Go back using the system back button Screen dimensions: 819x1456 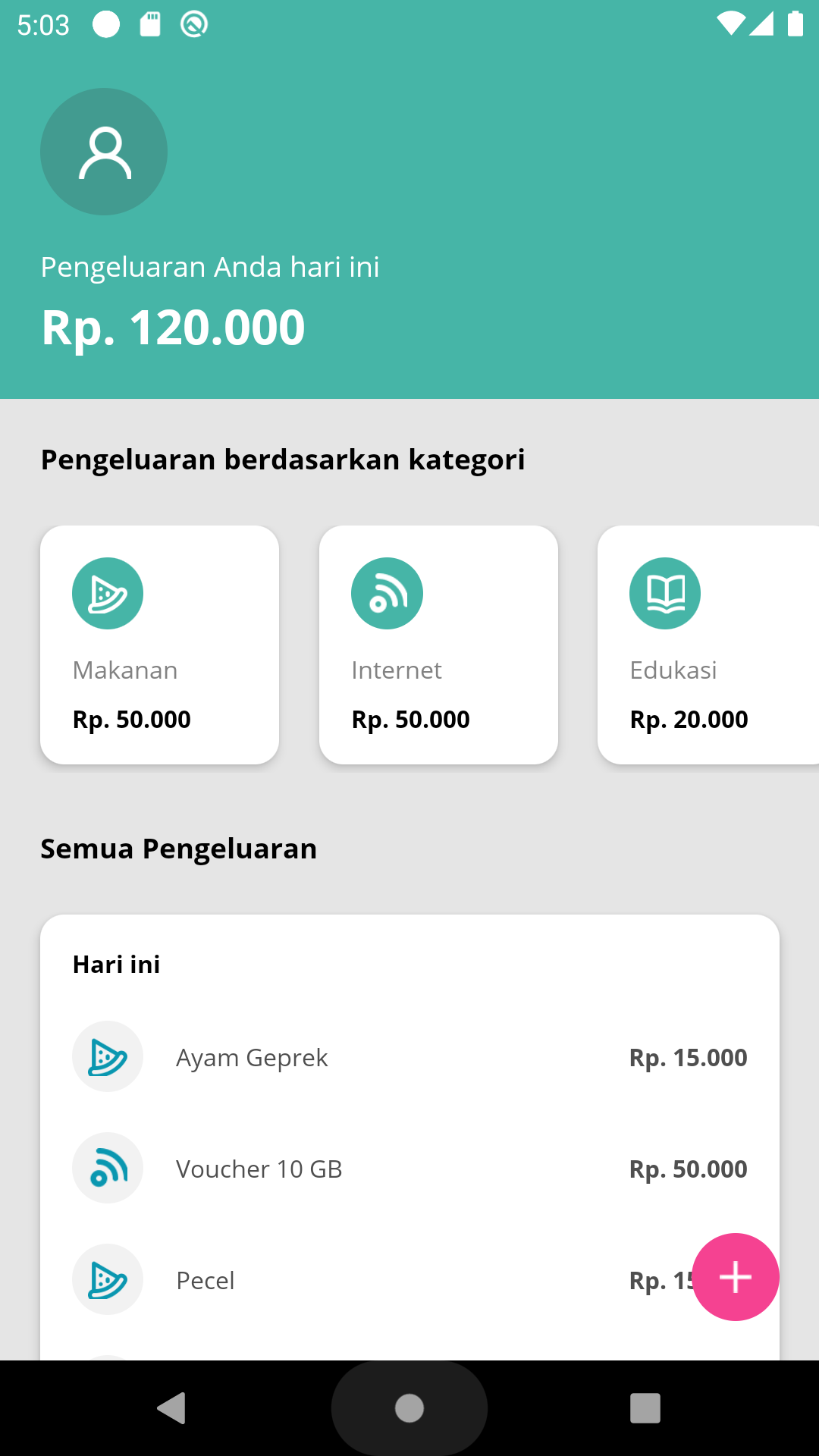[172, 1408]
